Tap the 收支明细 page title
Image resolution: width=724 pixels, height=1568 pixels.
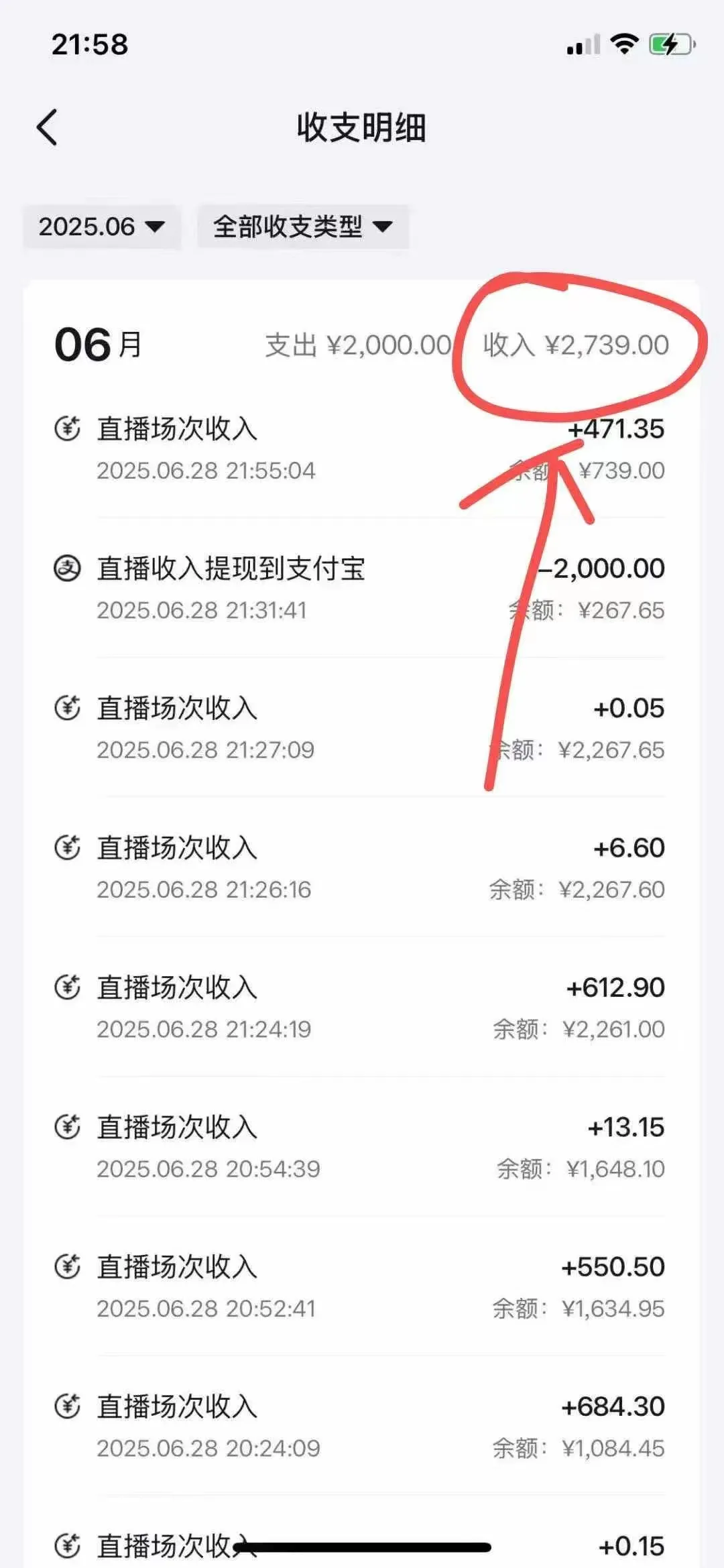[x=362, y=127]
